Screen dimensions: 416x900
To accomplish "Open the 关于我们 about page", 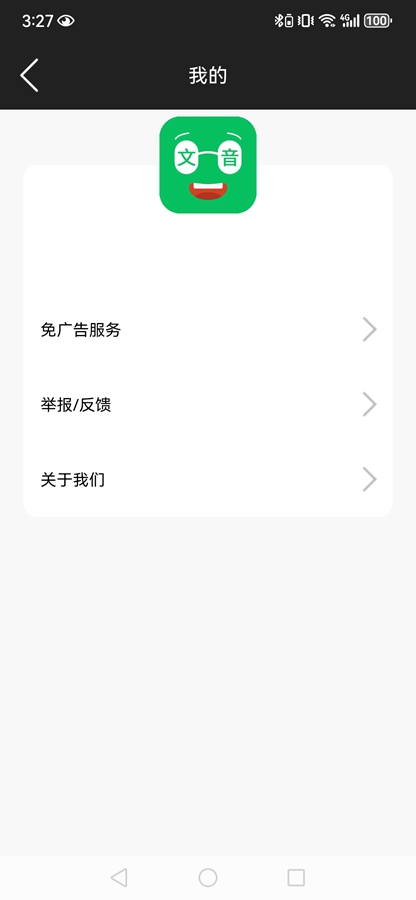I will coord(208,479).
